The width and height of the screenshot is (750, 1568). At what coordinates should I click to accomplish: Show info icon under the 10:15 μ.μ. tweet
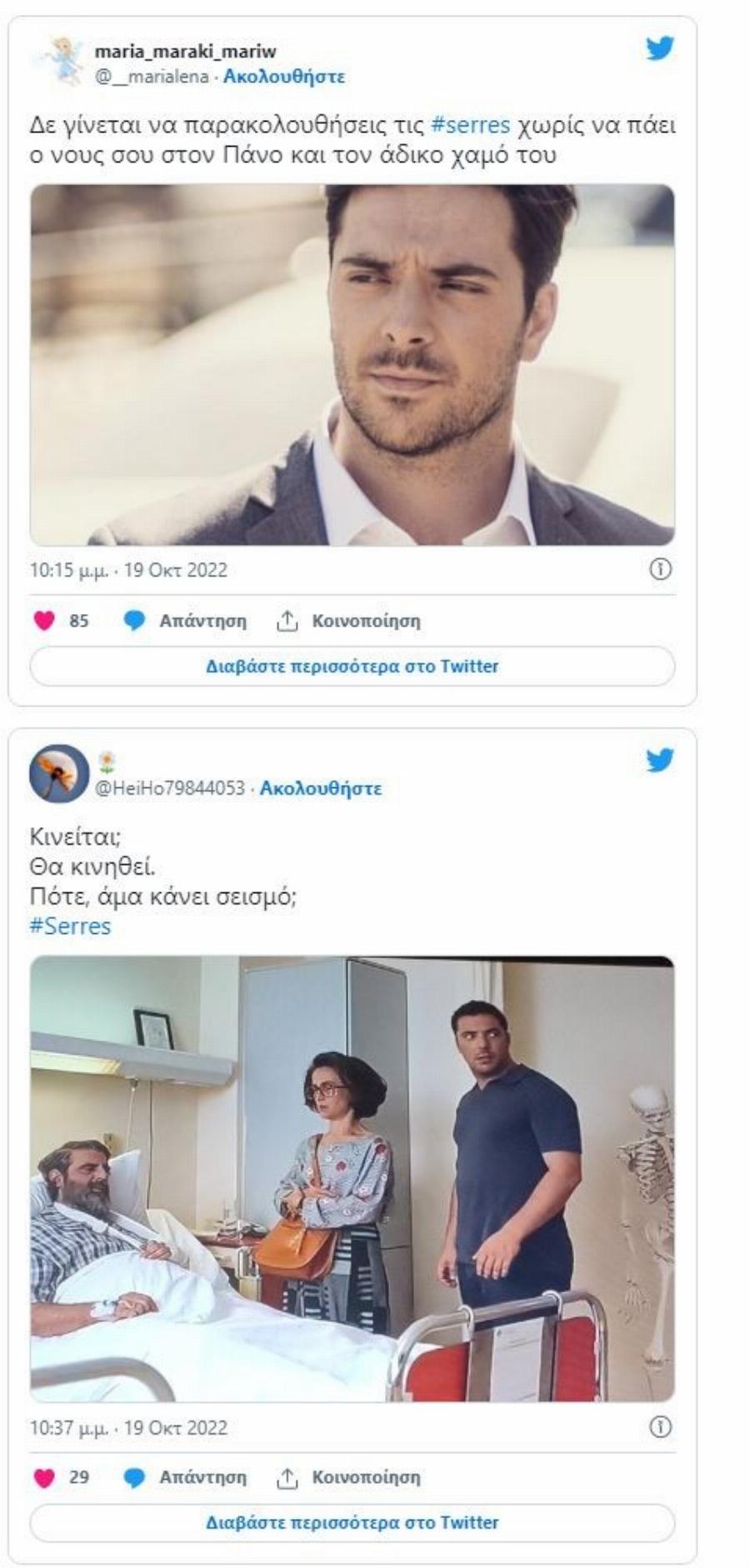660,569
